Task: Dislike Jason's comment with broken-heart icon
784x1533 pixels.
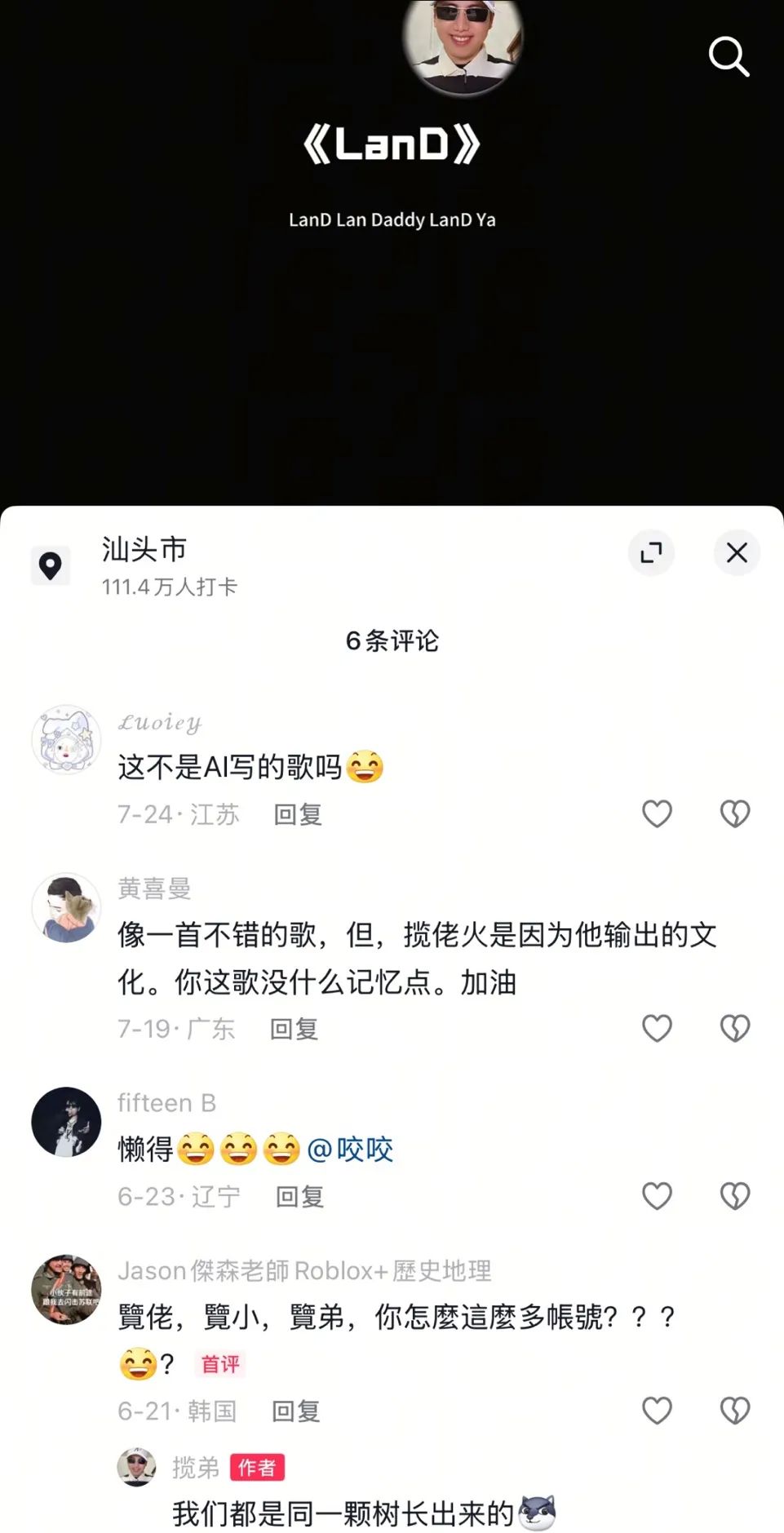Action: coord(734,1411)
